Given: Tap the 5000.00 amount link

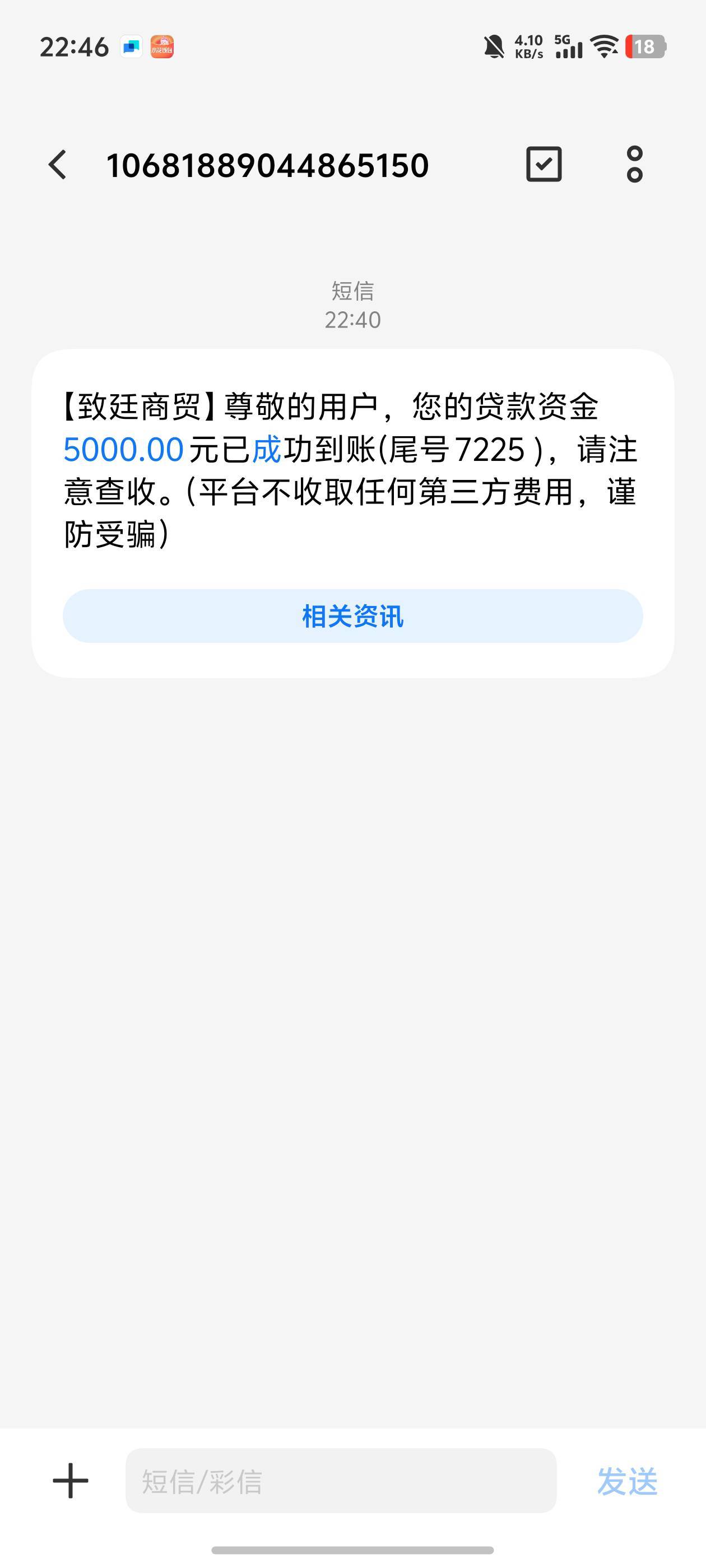Looking at the screenshot, I should tap(124, 450).
